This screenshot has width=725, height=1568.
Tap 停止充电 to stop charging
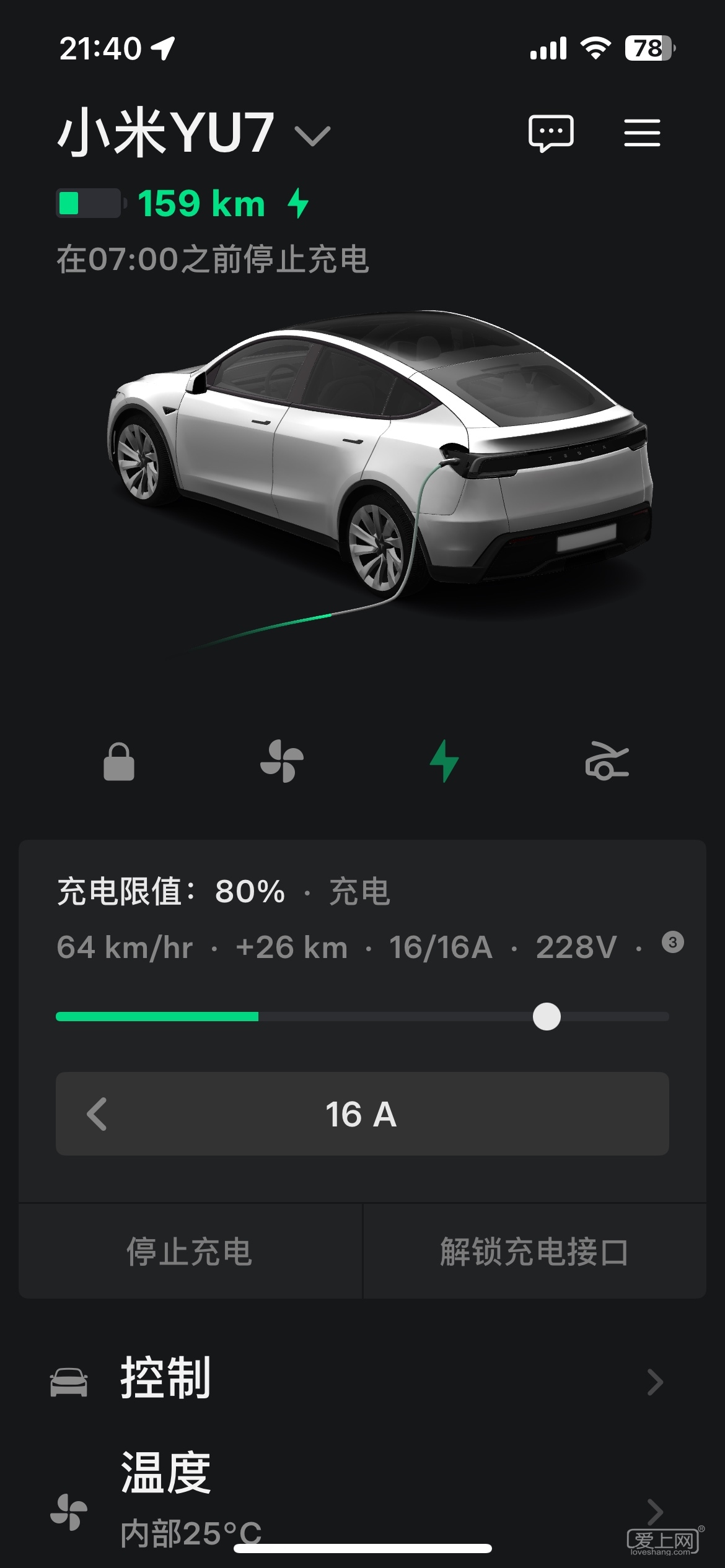click(x=190, y=1252)
